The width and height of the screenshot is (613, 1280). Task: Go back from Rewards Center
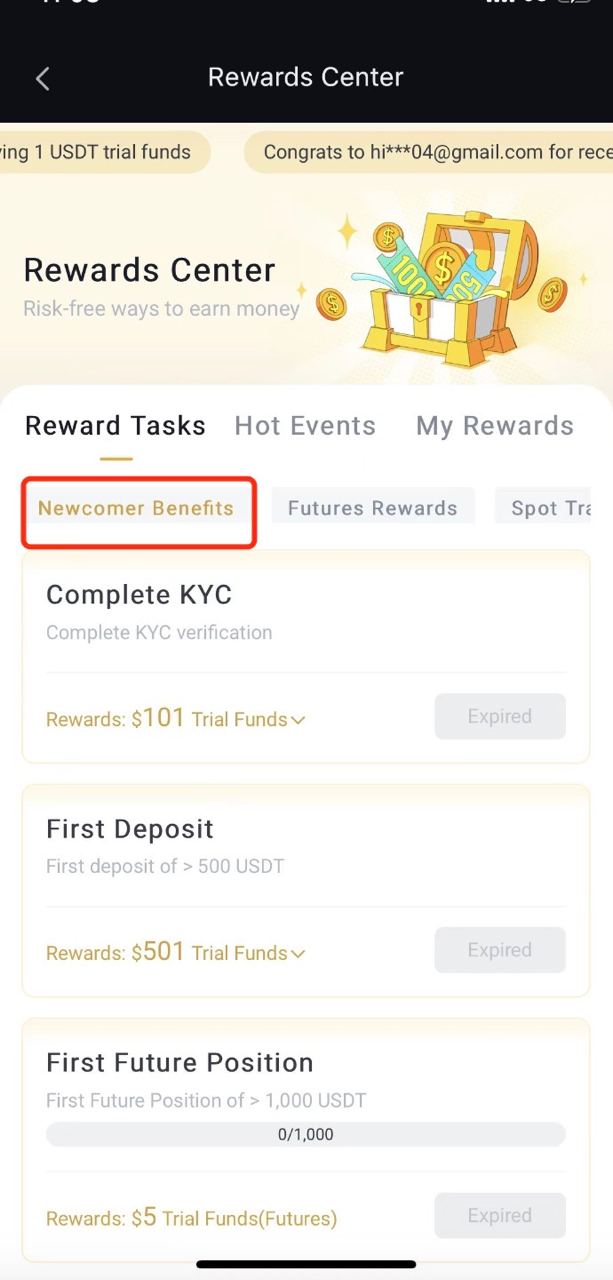tap(42, 79)
